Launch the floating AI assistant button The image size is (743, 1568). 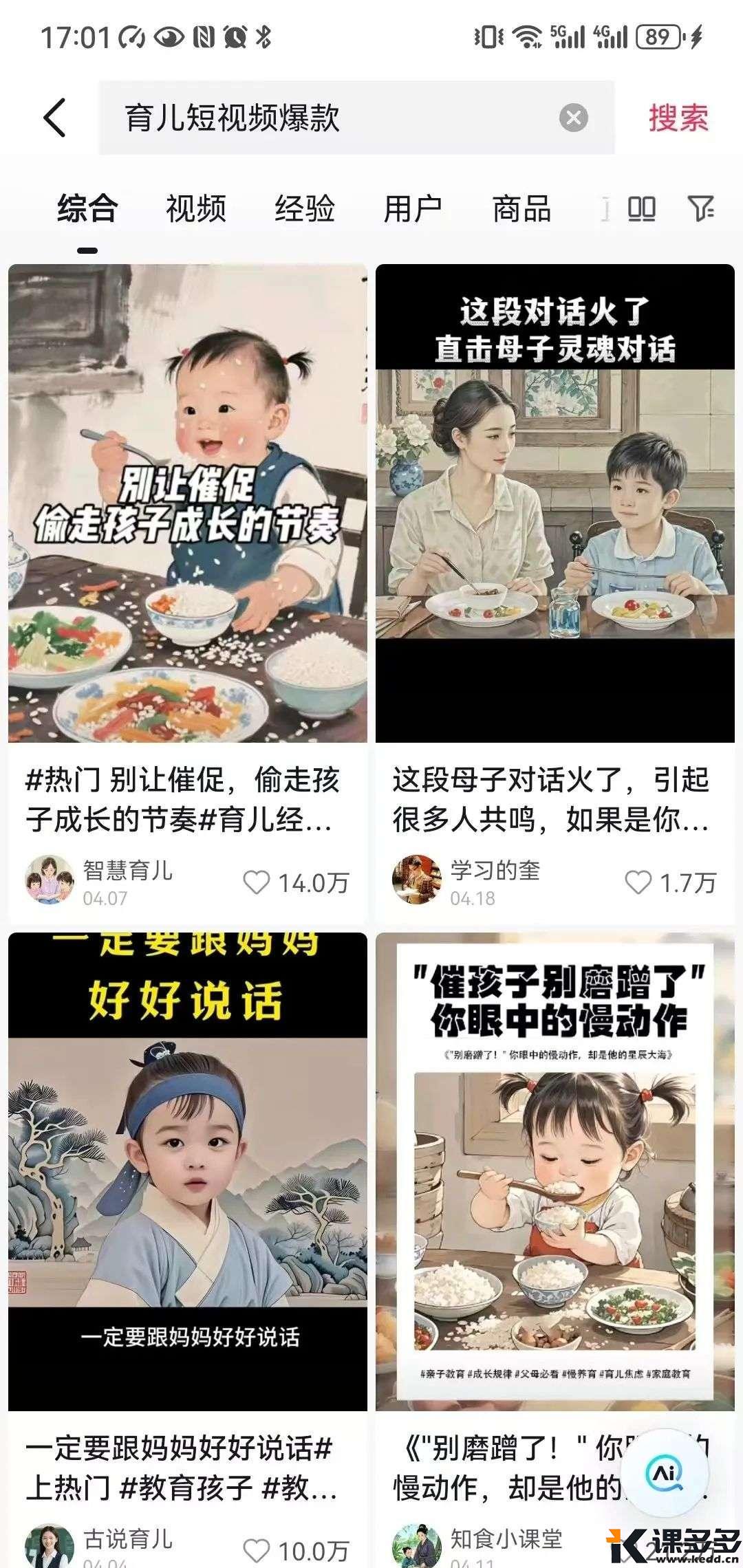[665, 1472]
